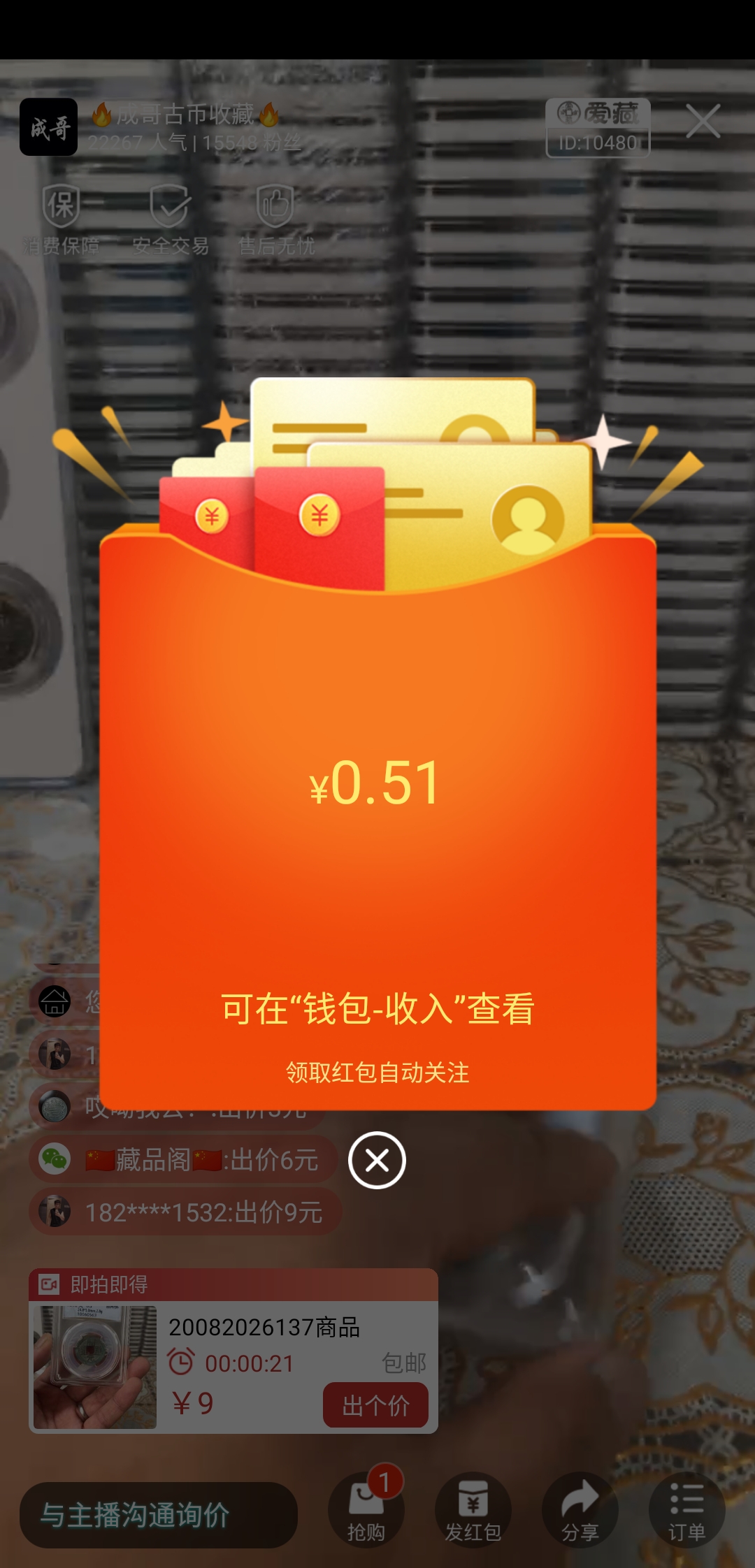755x1568 pixels.
Task: Close the live stream room
Action: [x=703, y=122]
